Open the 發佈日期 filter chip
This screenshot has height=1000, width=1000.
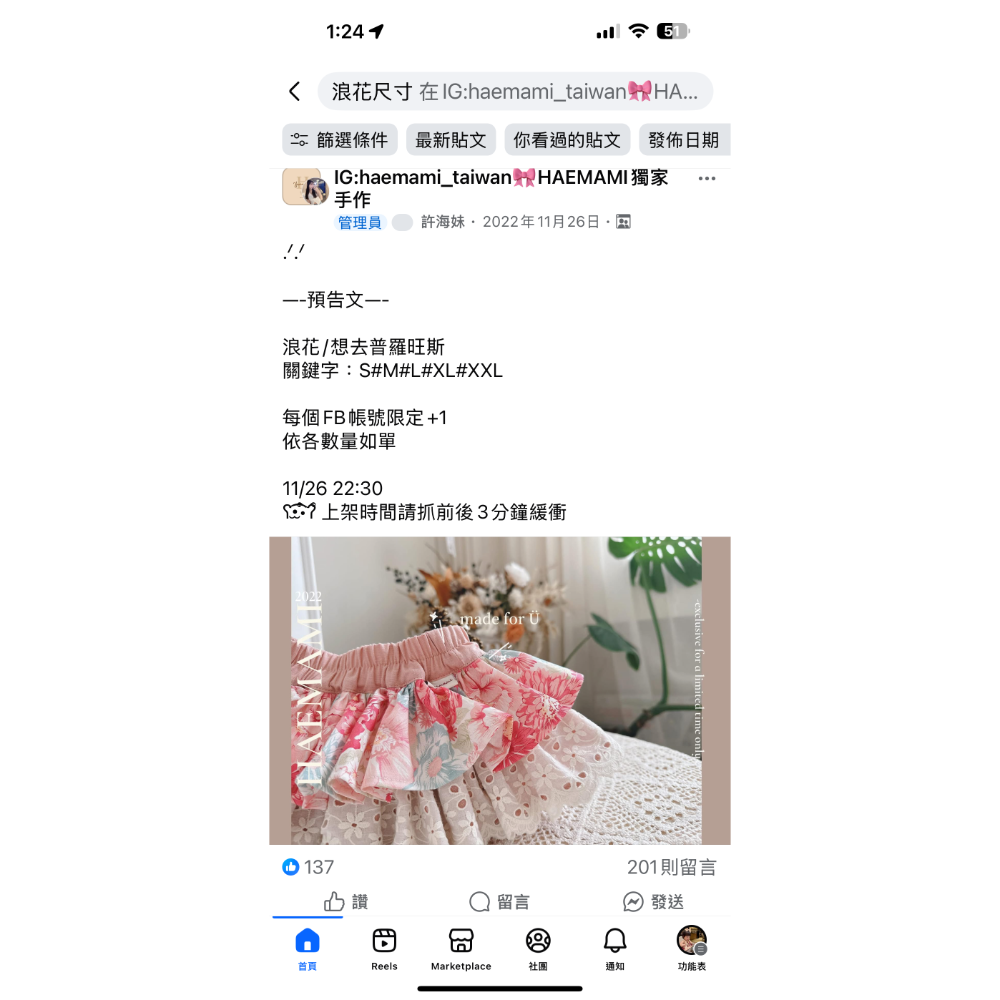[x=684, y=140]
